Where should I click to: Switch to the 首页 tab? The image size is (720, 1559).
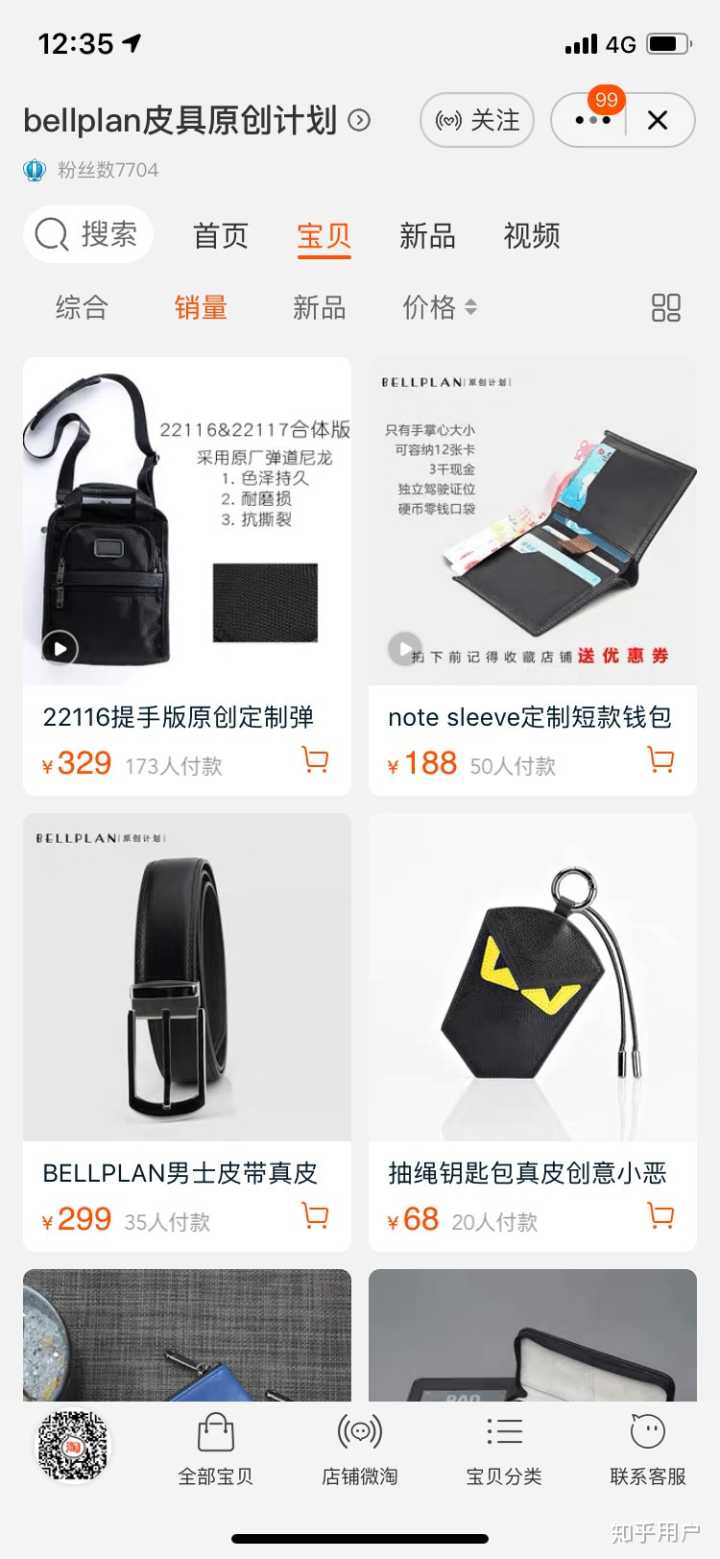coord(220,236)
